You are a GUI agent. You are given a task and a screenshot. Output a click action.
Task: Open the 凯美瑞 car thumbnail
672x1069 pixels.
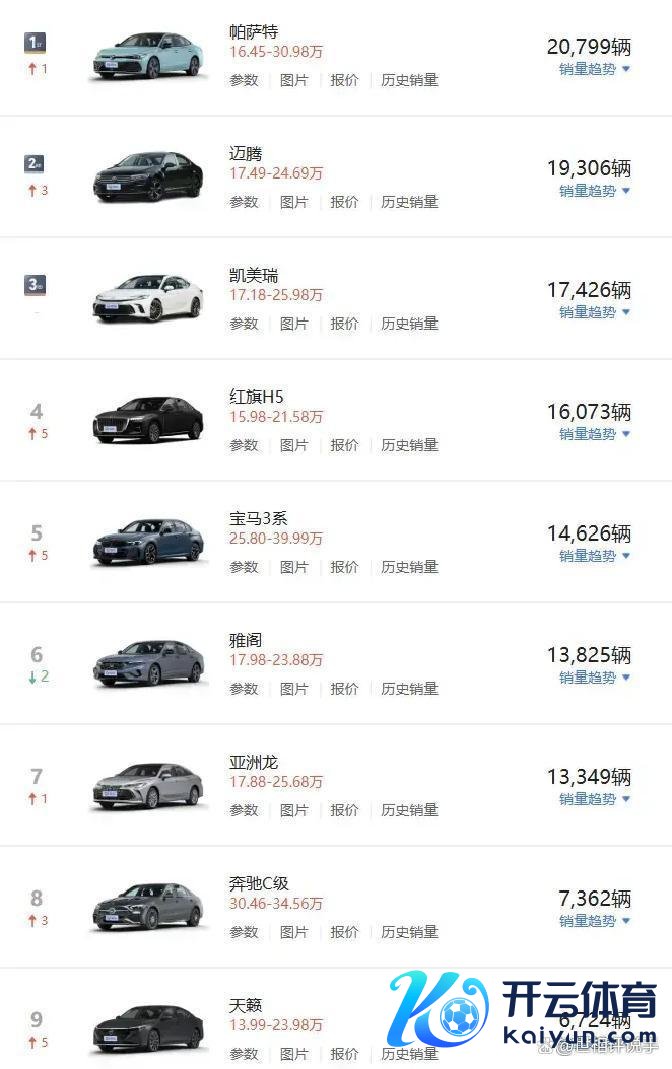[x=148, y=297]
